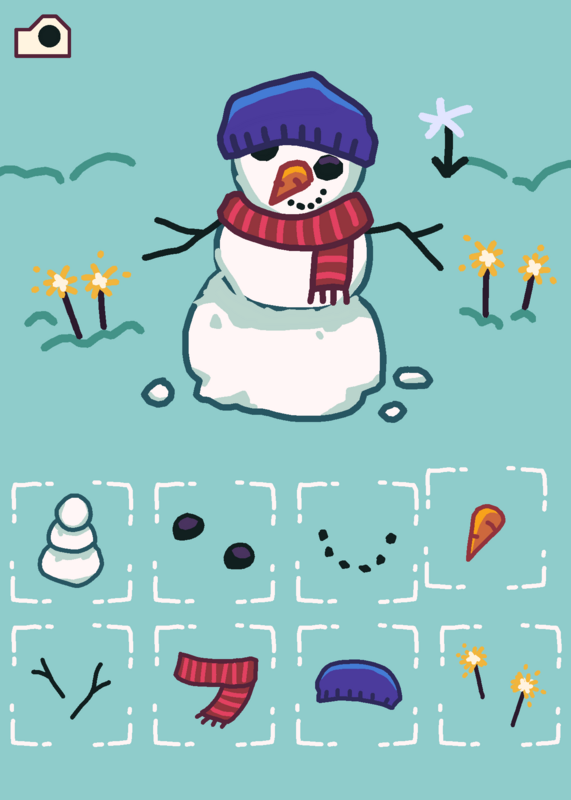This screenshot has height=800, width=571.
Task: Choose the red striped scarf tile
Action: click(x=214, y=685)
